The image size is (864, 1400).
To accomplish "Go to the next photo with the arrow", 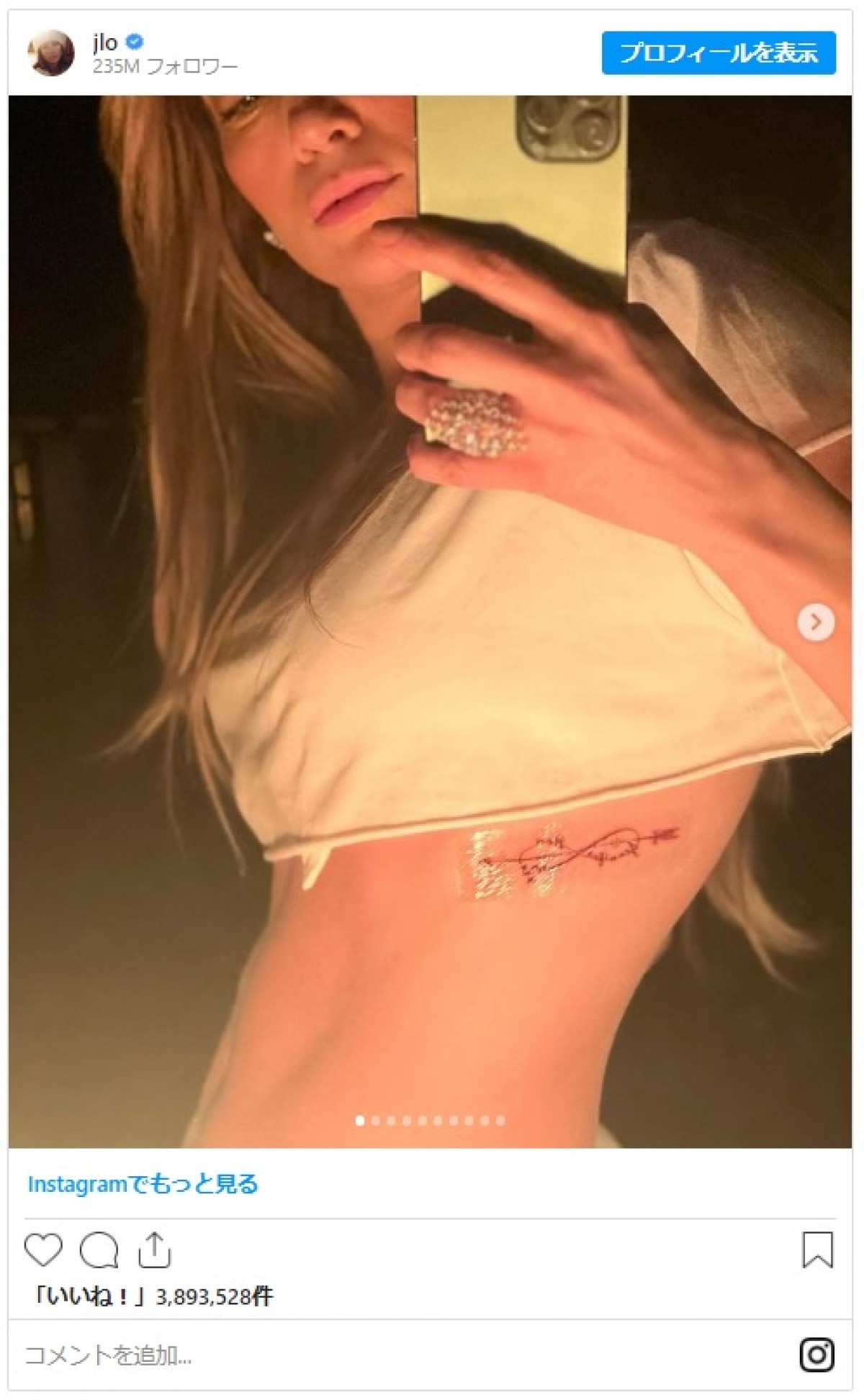I will pyautogui.click(x=815, y=622).
